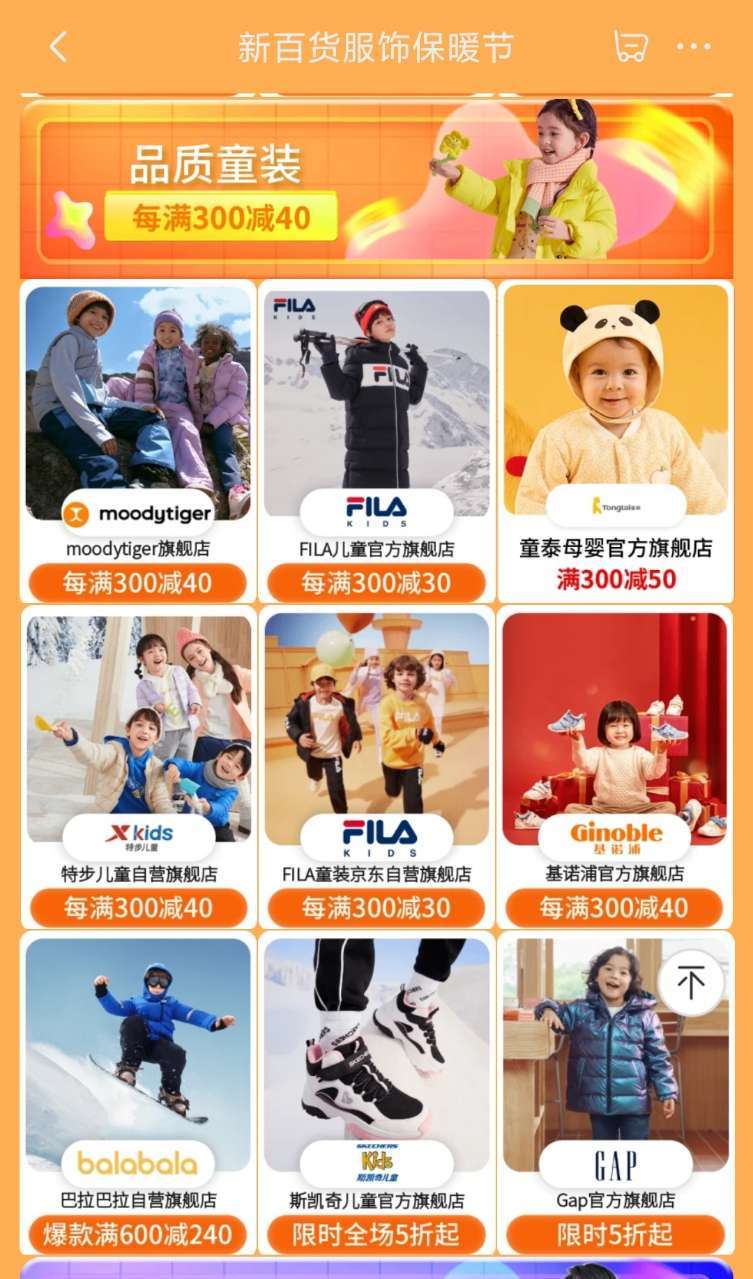Open the Gap官方旗舰店 card
This screenshot has height=1279, width=753.
point(615,1093)
